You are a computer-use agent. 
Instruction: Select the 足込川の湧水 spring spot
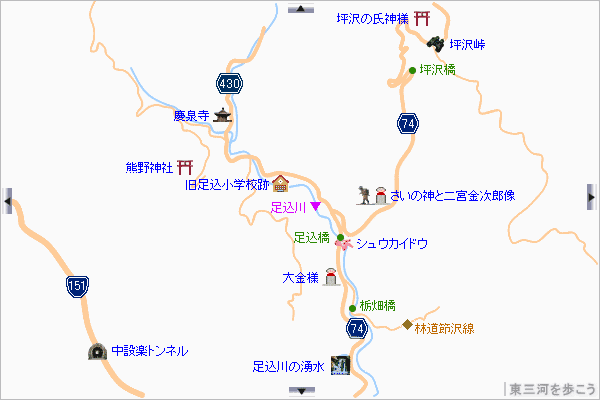tap(340, 367)
